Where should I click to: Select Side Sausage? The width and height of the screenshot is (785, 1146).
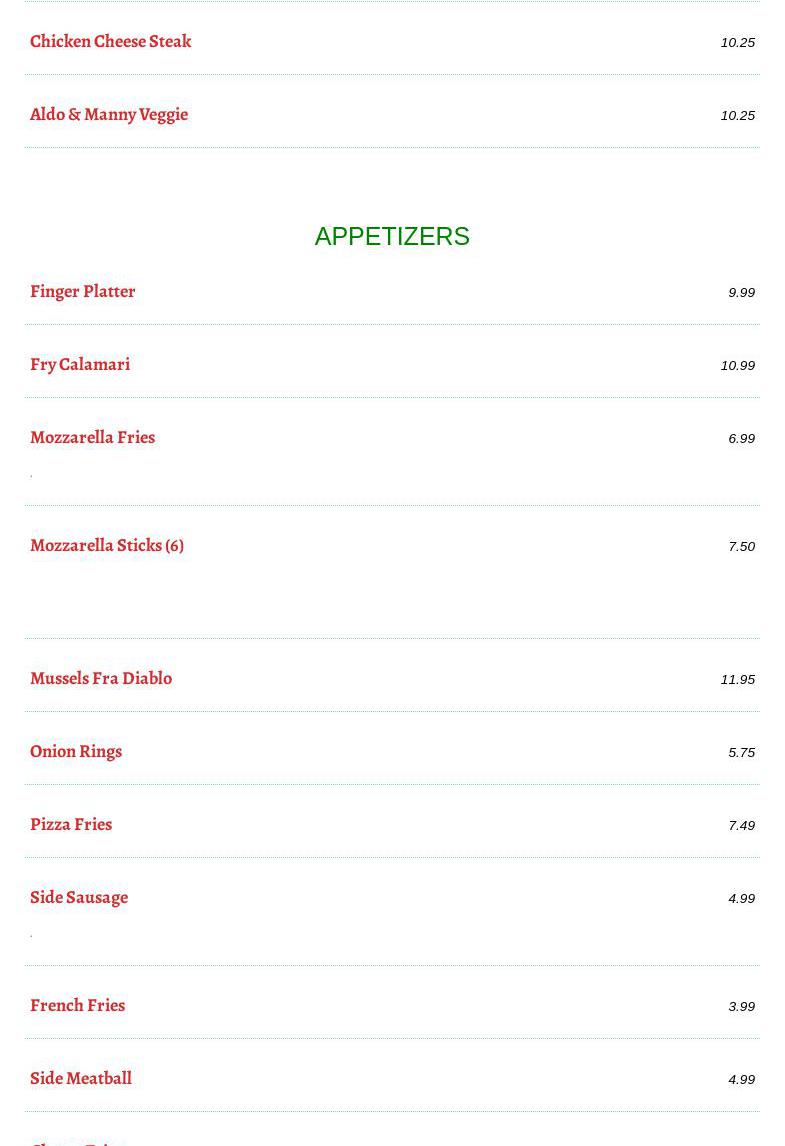79,897
